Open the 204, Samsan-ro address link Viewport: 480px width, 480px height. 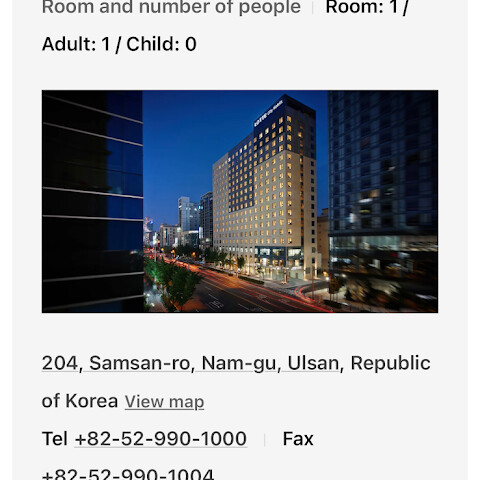[x=190, y=363]
